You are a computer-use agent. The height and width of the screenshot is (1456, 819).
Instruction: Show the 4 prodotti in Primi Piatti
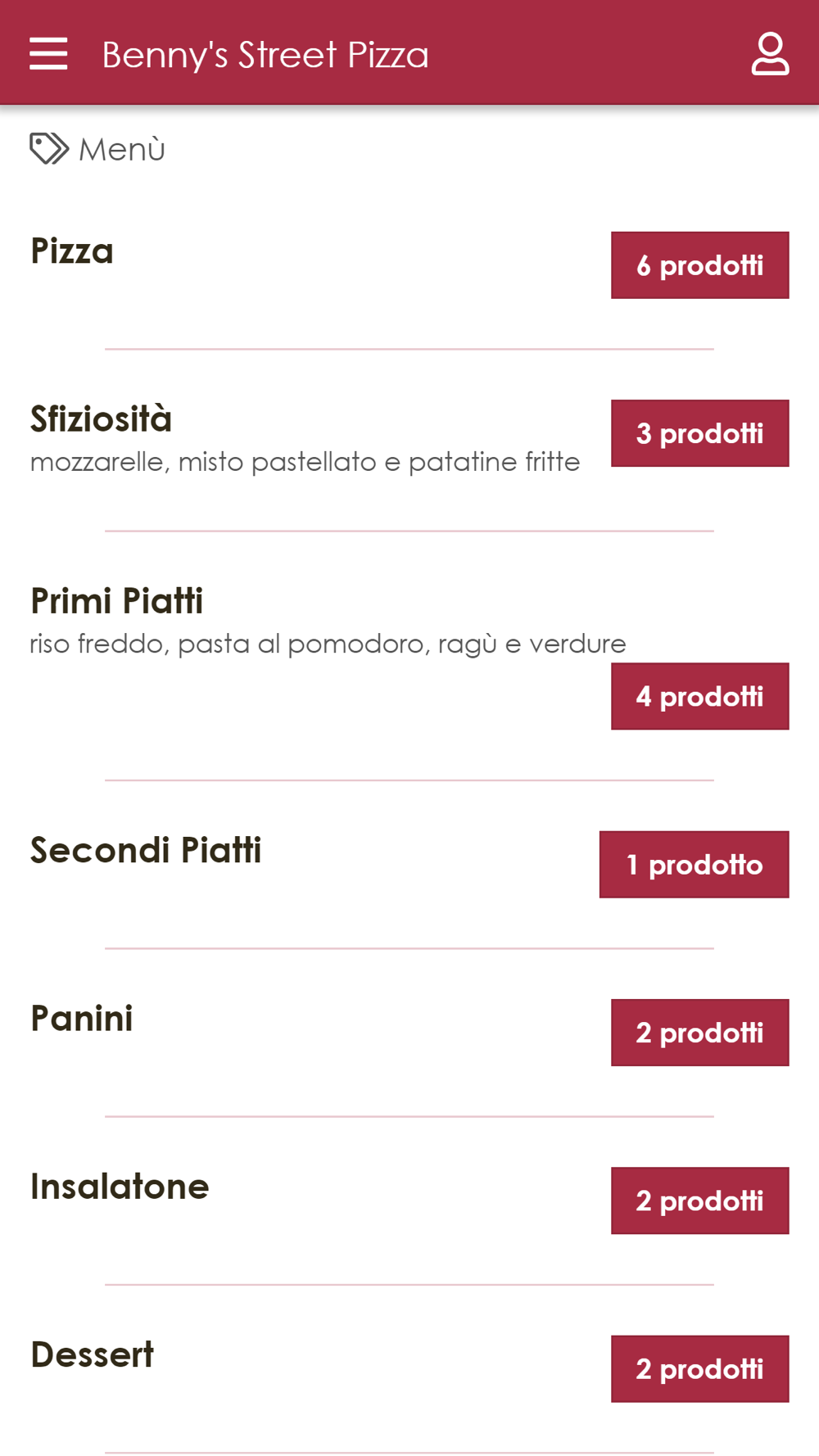pos(700,696)
